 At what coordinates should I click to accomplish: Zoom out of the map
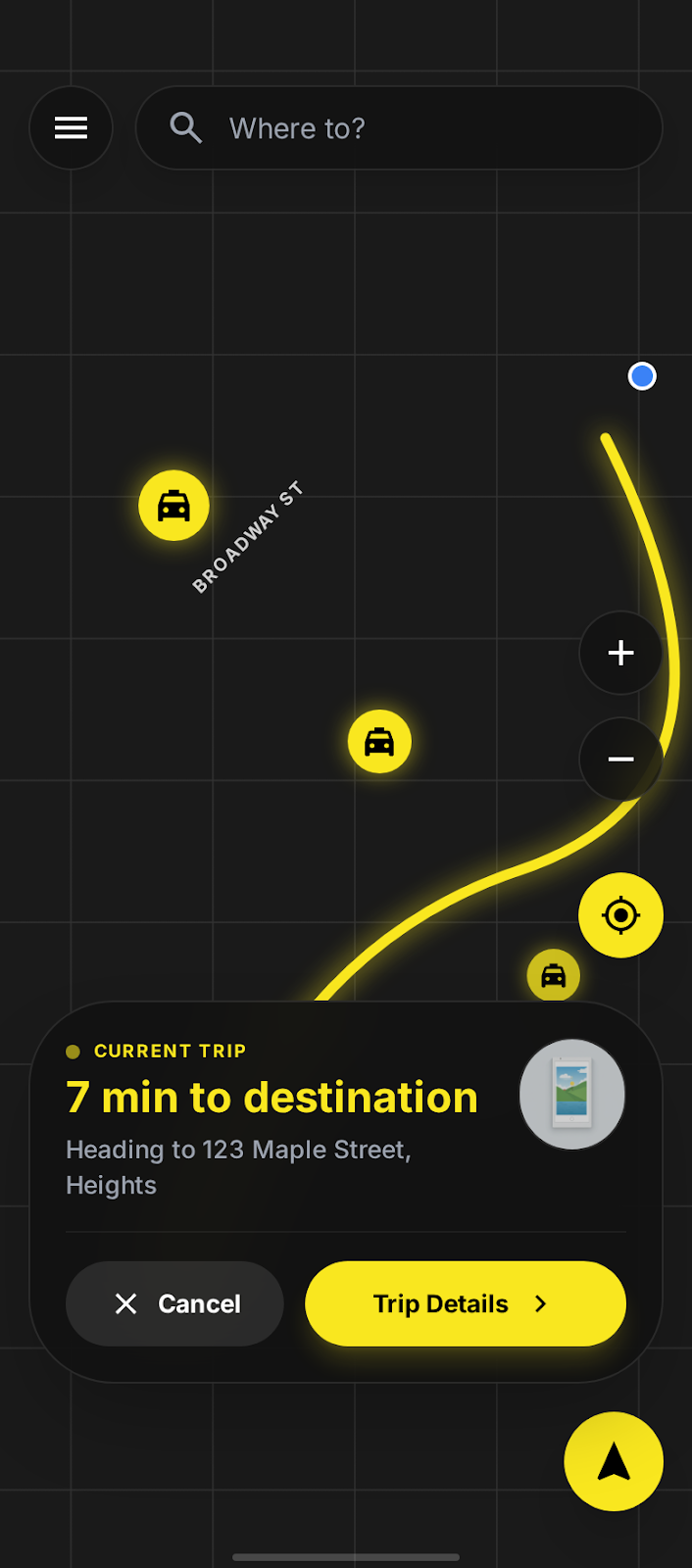(x=620, y=759)
